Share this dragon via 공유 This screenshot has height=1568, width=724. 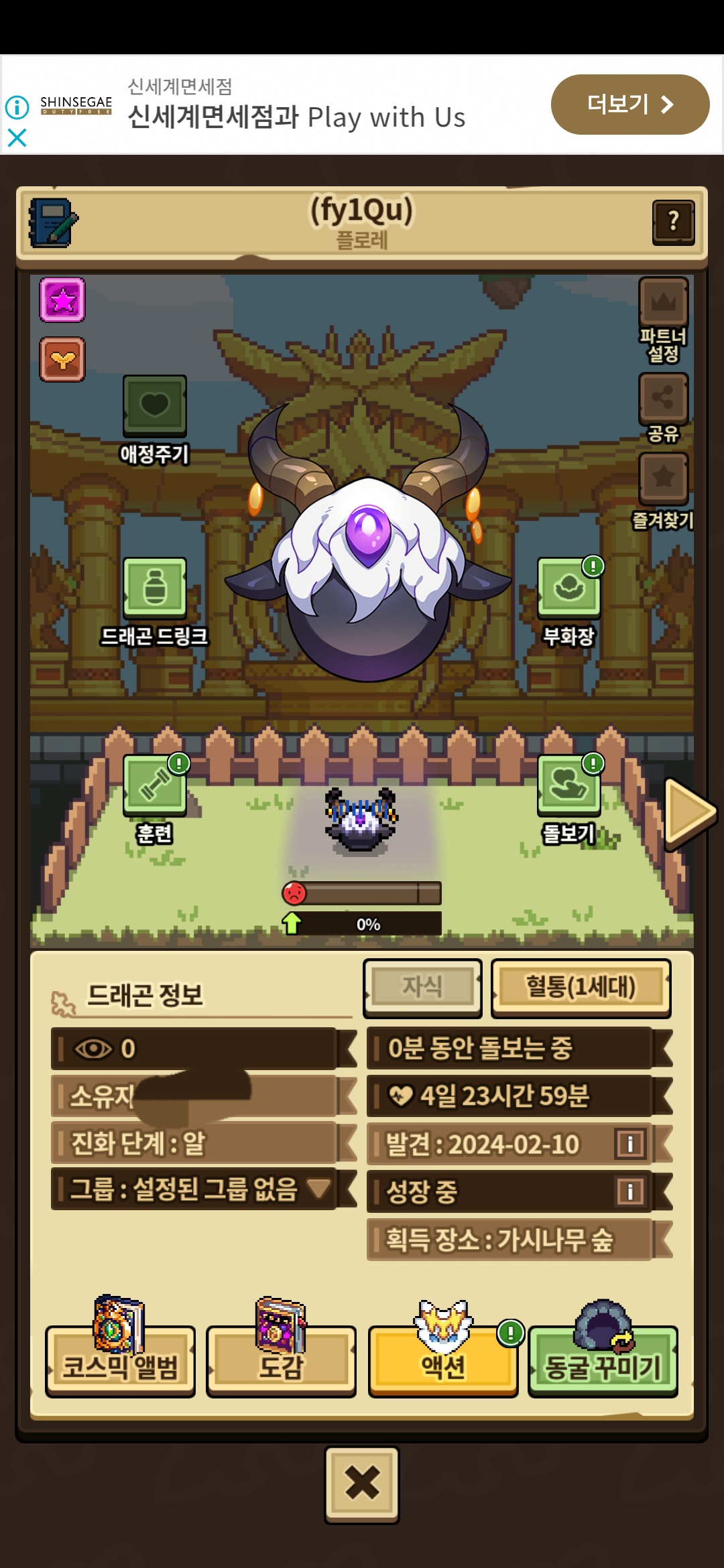[x=663, y=398]
